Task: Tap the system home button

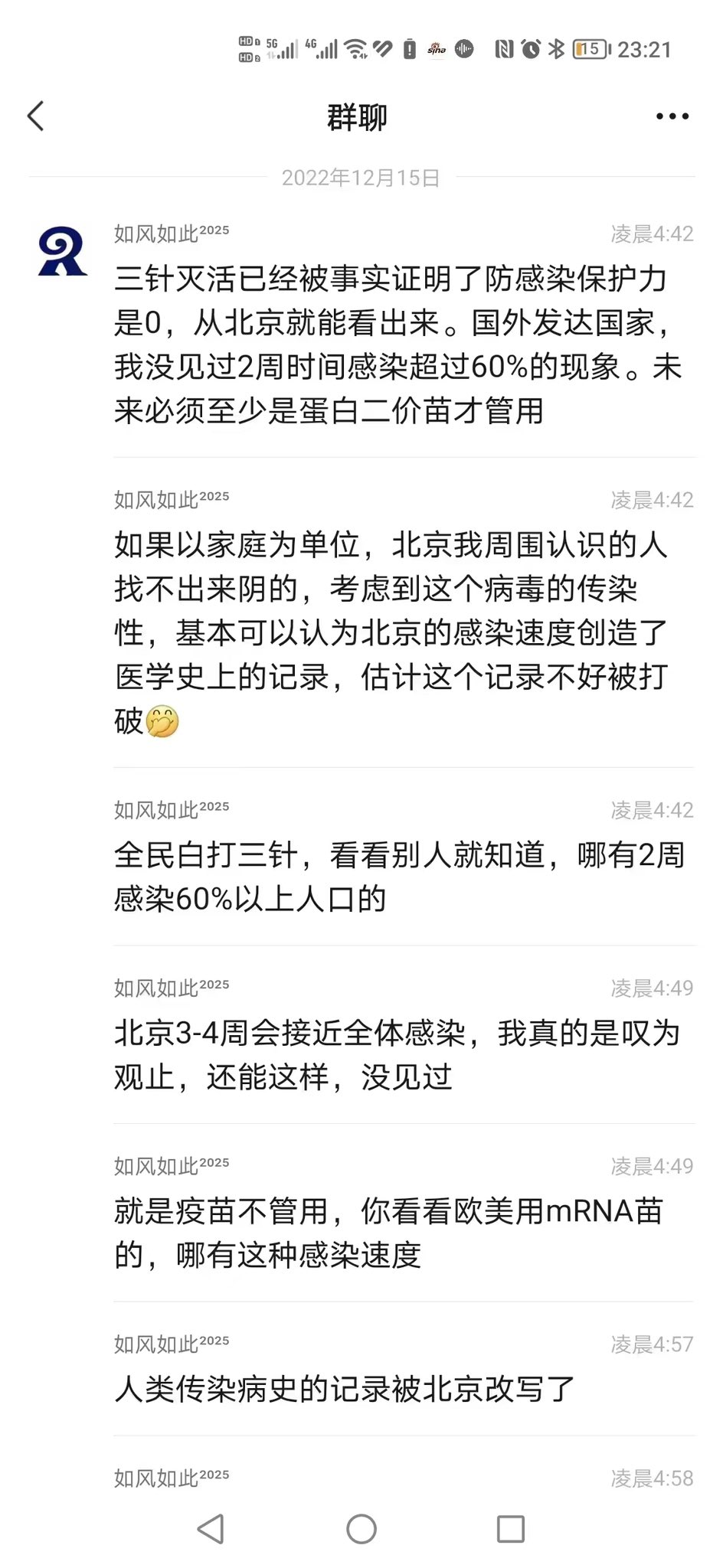Action: (x=361, y=1529)
